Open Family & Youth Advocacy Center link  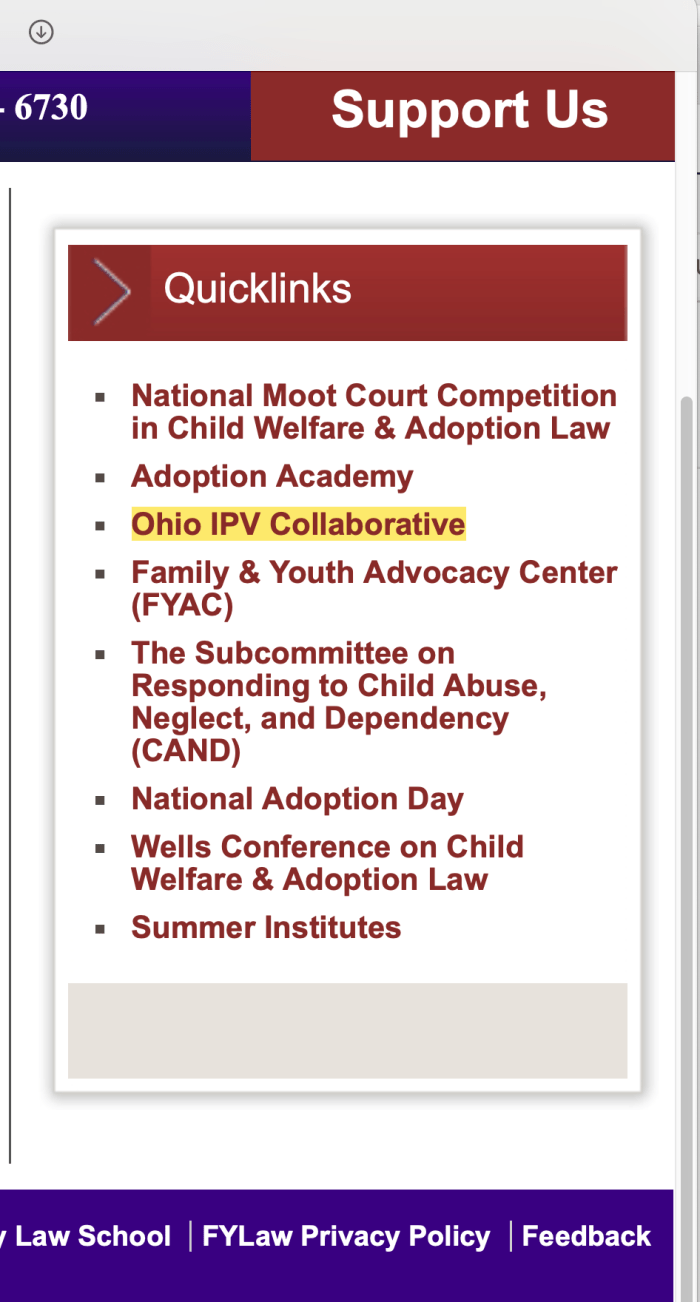click(373, 588)
